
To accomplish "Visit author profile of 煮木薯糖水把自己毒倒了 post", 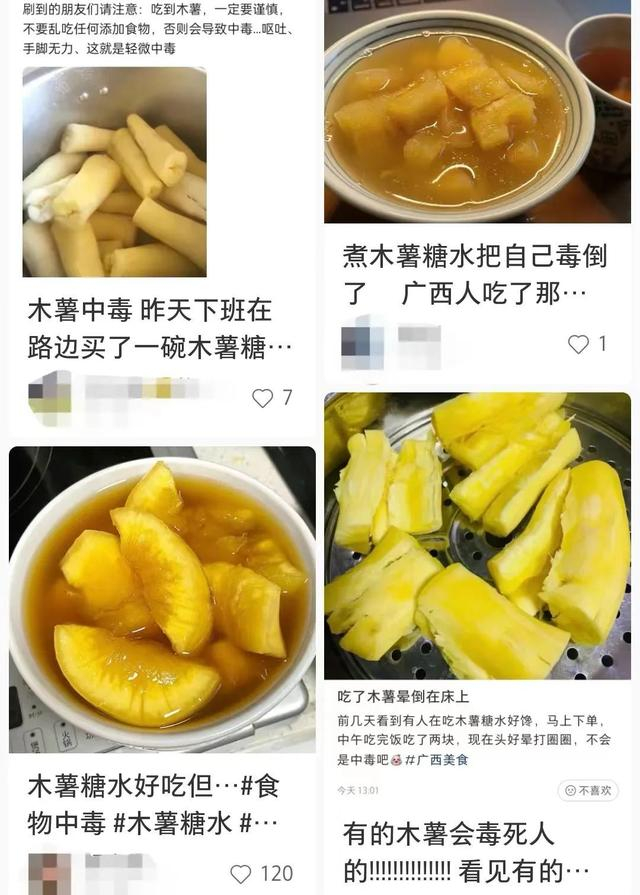I will (x=363, y=344).
